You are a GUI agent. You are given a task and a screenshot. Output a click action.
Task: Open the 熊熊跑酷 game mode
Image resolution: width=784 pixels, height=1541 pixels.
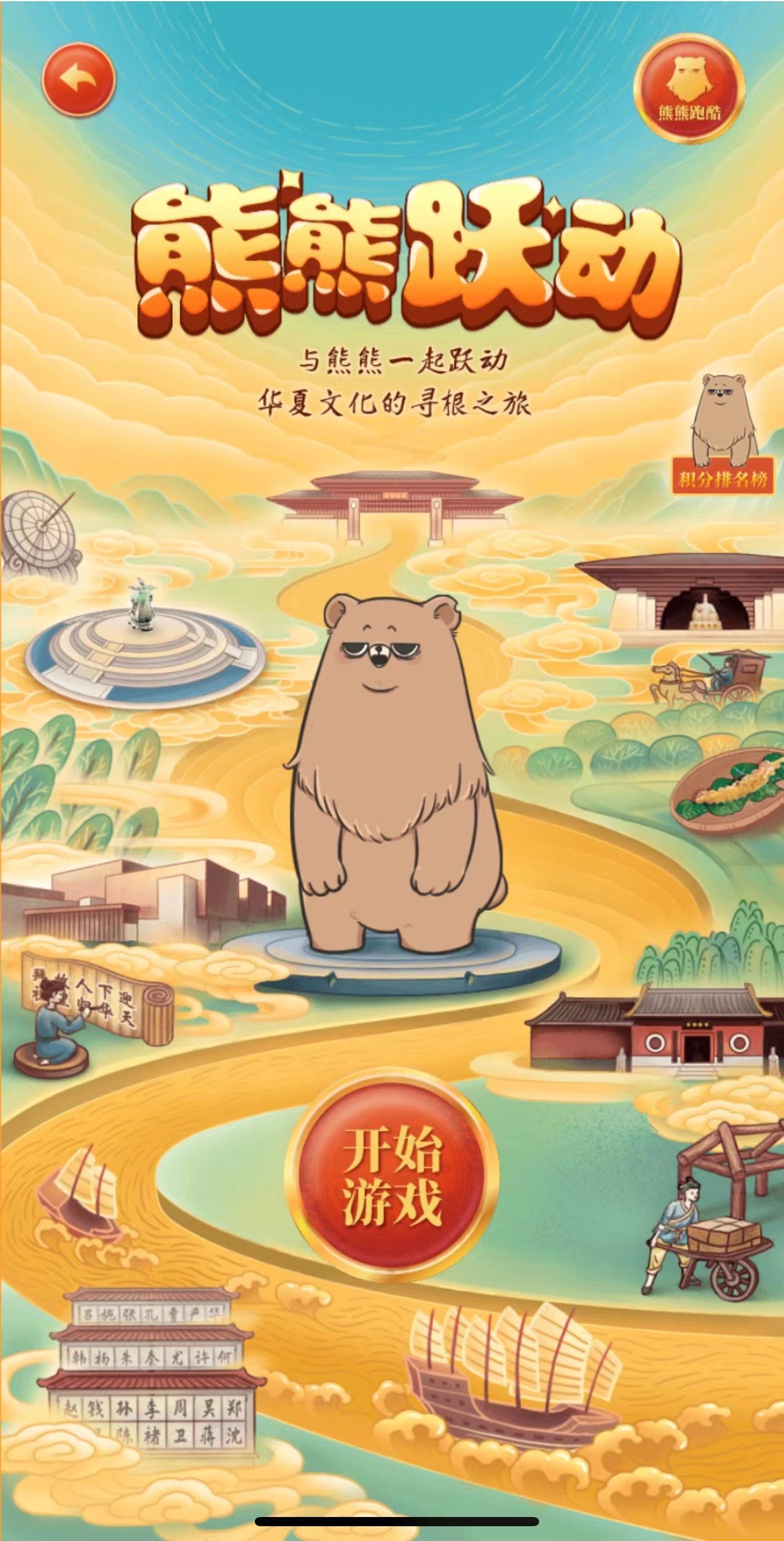689,89
